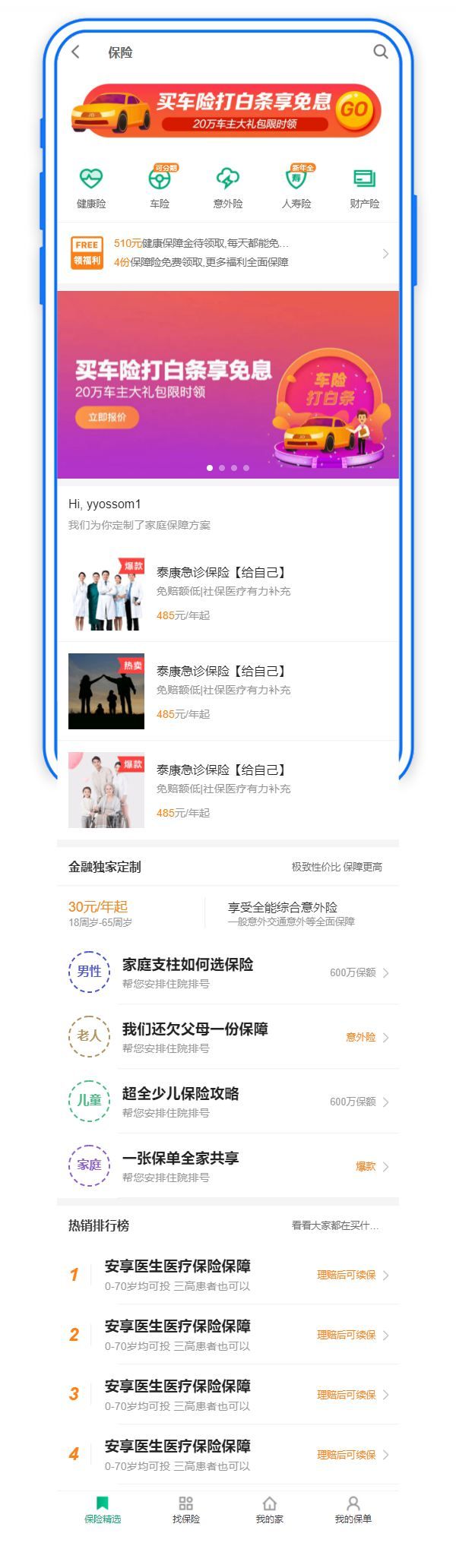Switch to the 我的家 tab
The image size is (456, 1568).
click(x=270, y=1510)
